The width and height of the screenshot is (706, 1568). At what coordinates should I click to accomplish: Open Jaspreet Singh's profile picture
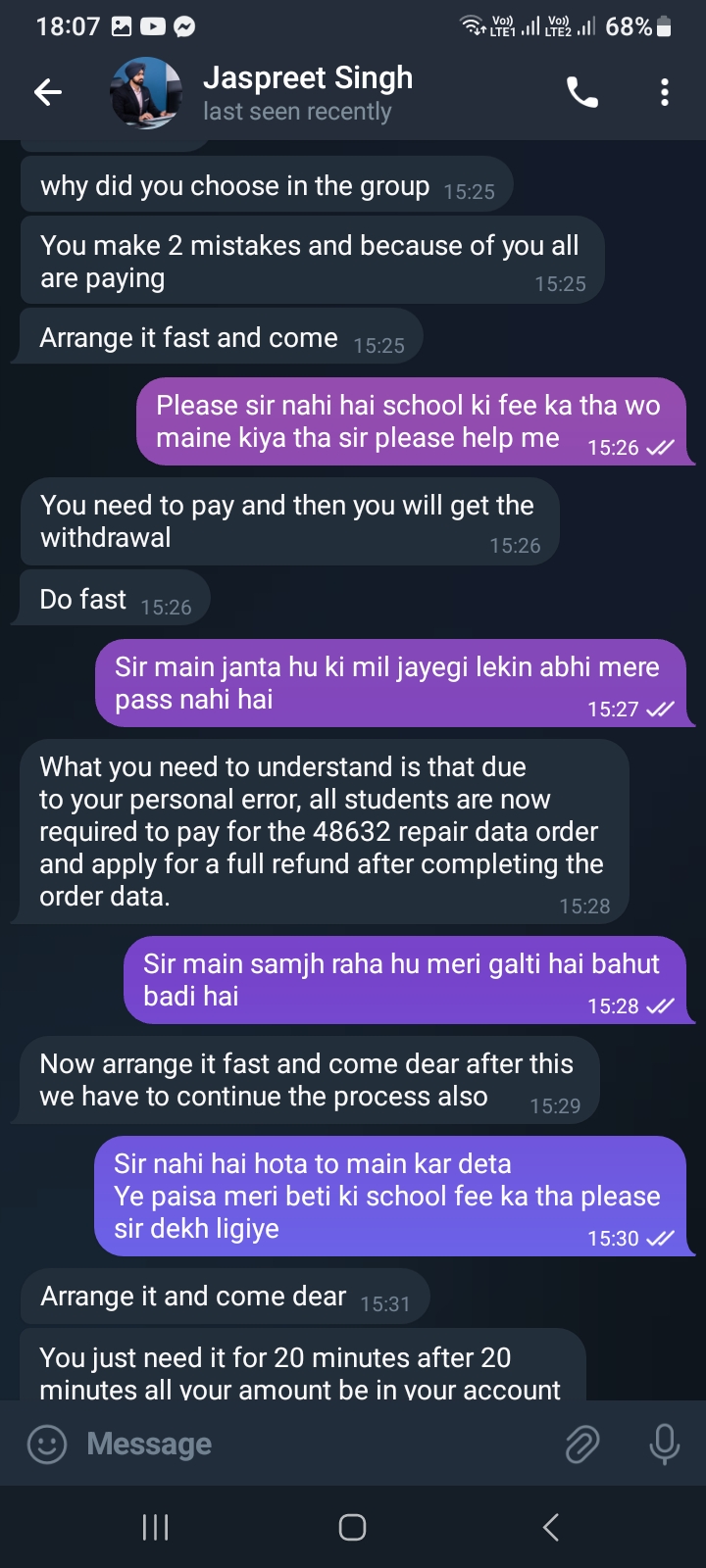(x=146, y=93)
